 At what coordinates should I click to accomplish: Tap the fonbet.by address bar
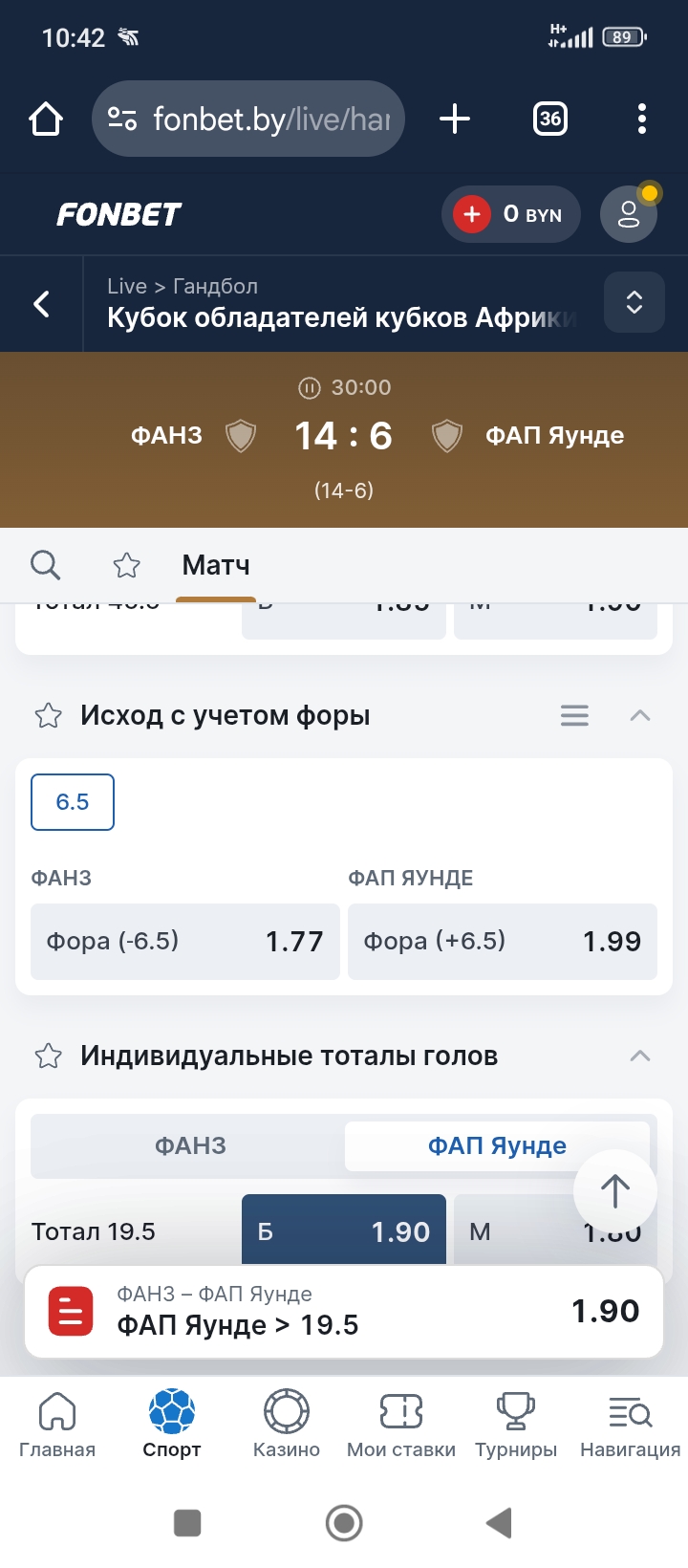pyautogui.click(x=247, y=119)
